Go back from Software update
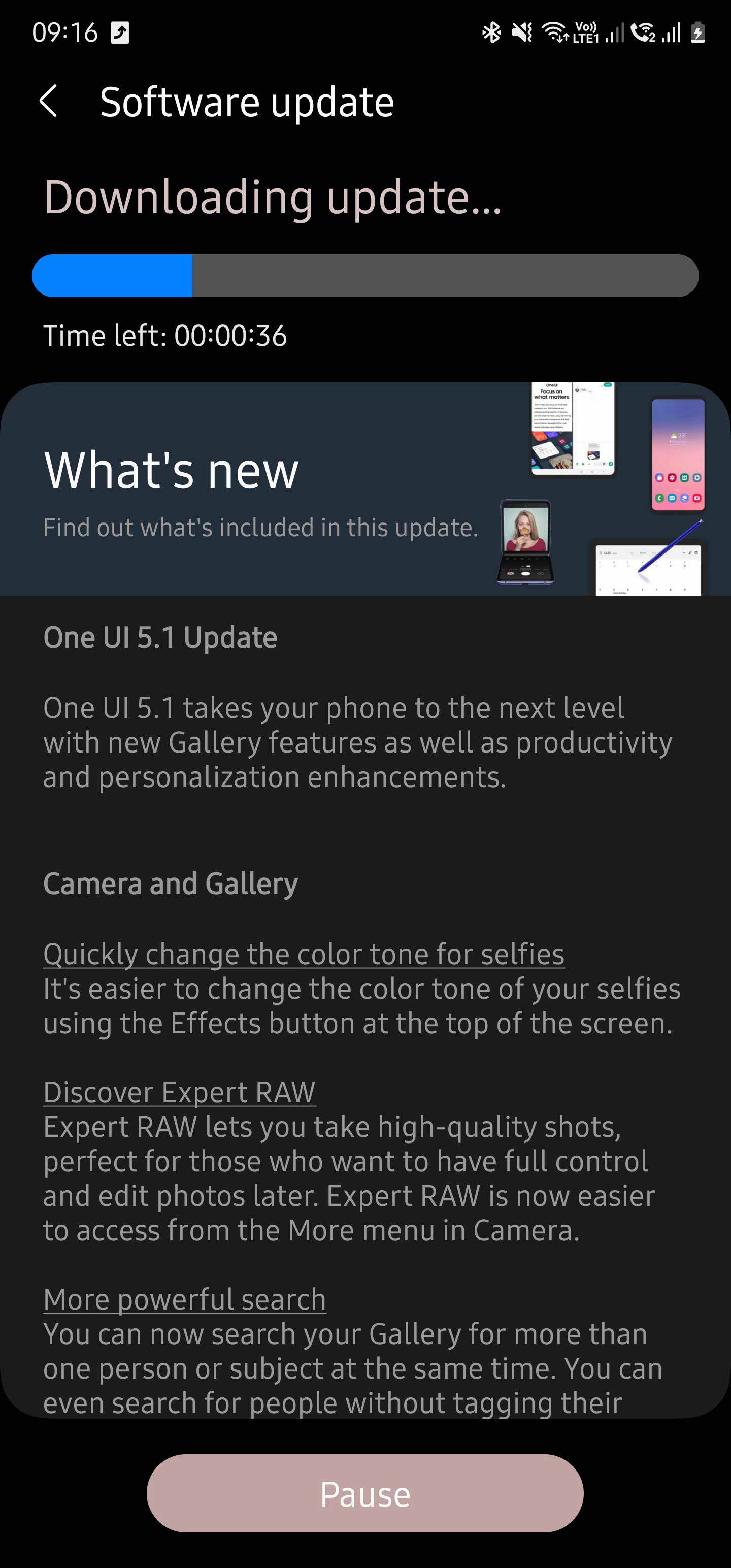This screenshot has width=731, height=1568. click(x=49, y=101)
